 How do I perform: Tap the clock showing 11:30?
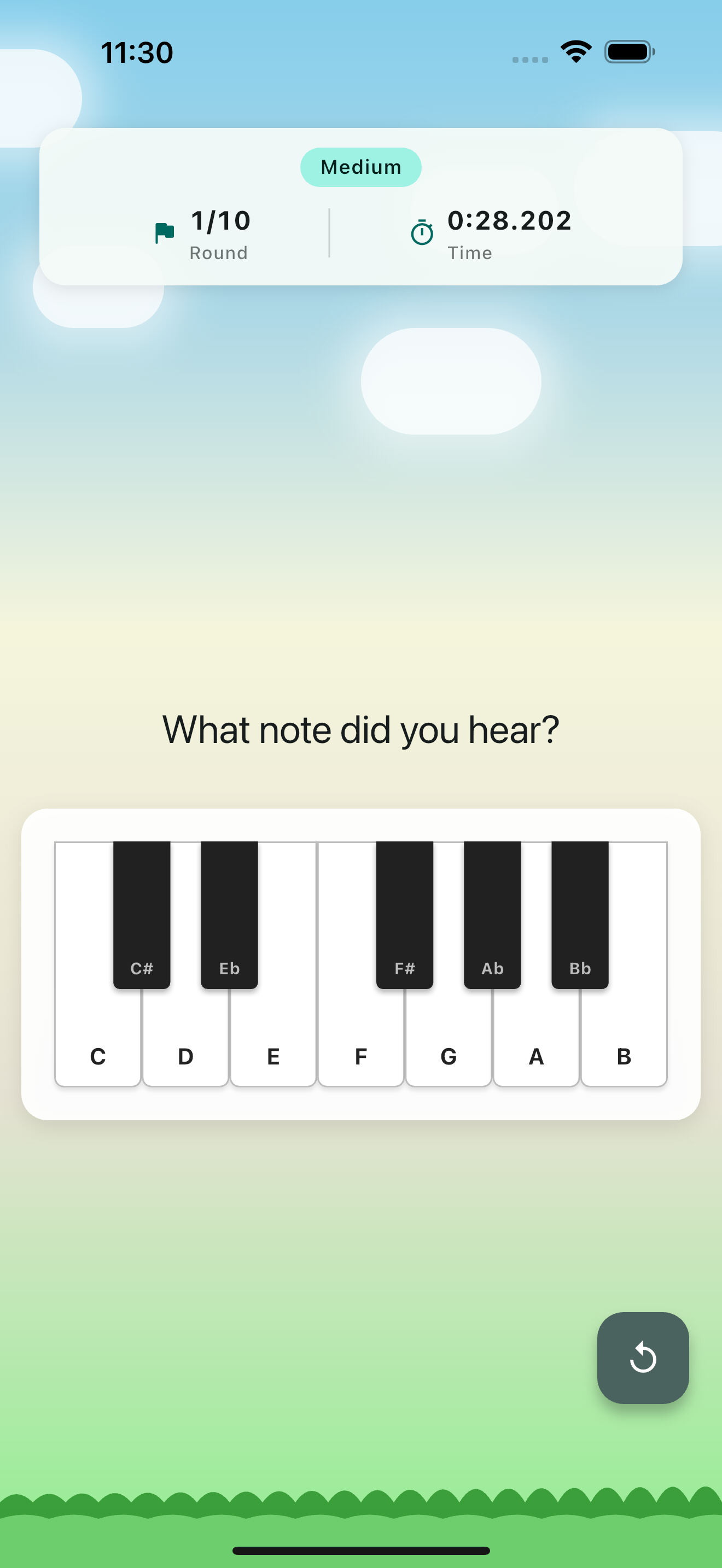click(137, 52)
